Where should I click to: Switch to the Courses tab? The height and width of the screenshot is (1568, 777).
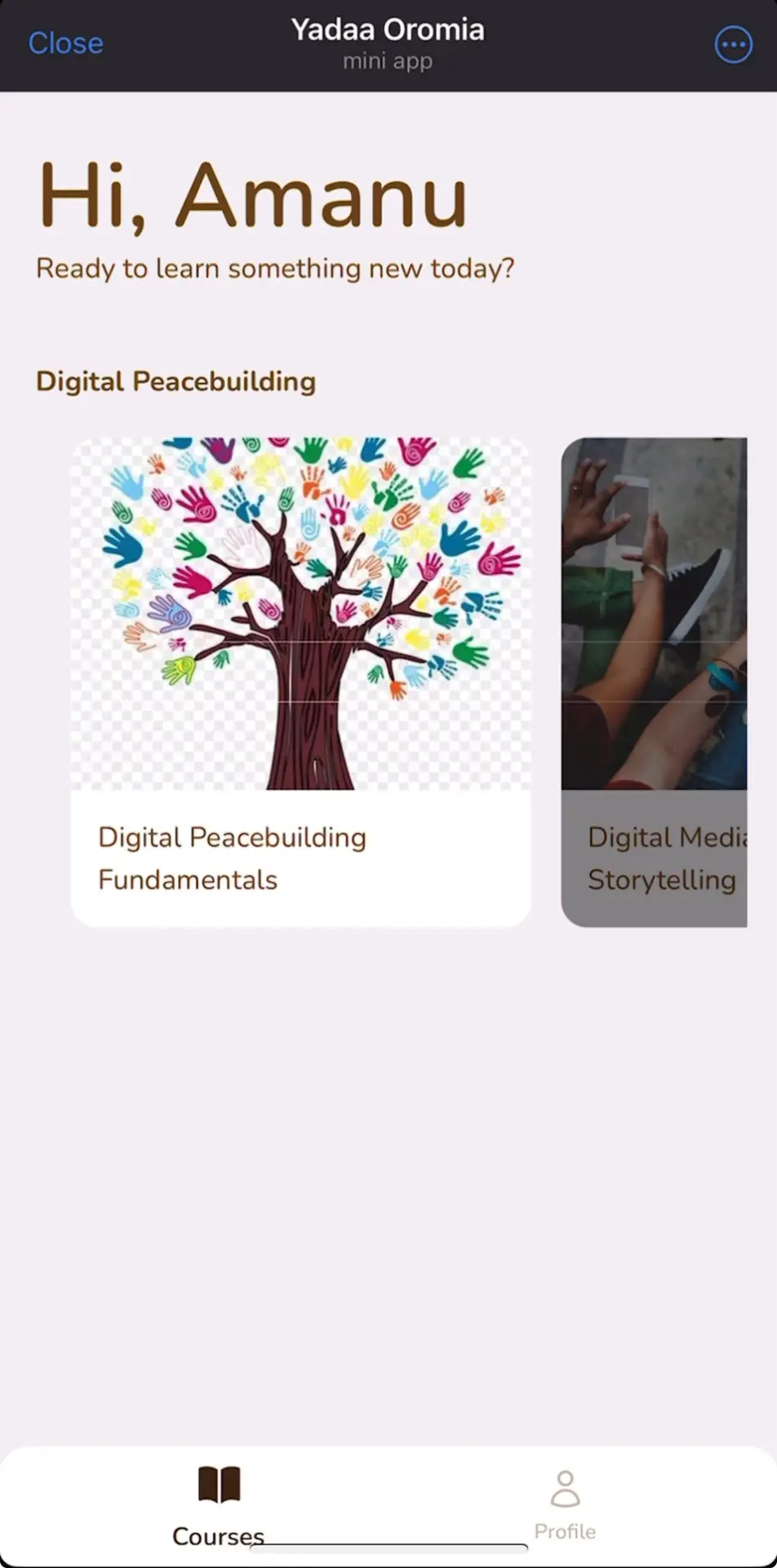pyautogui.click(x=218, y=1505)
